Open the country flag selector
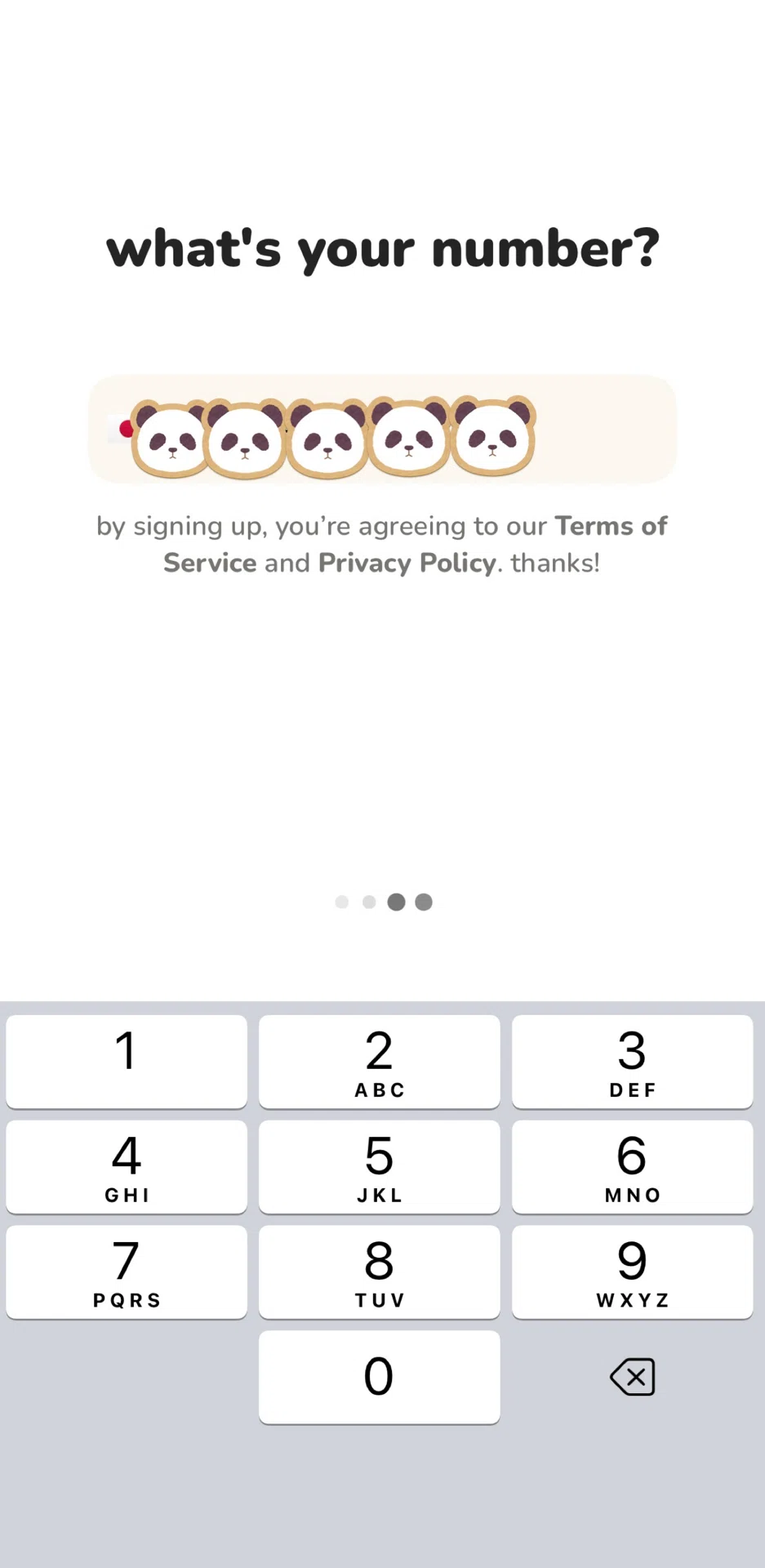The height and width of the screenshot is (1568, 765). [121, 429]
